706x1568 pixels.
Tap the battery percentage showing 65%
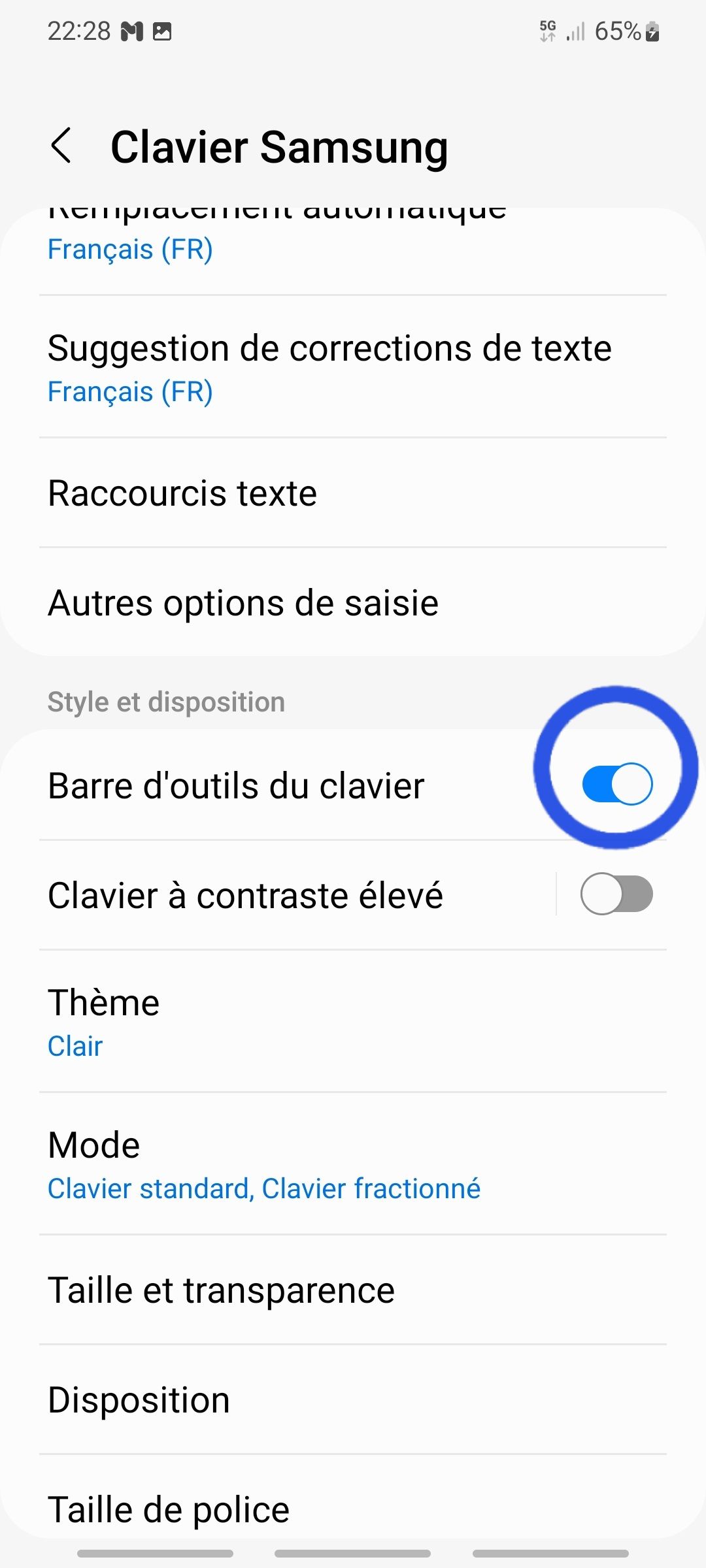point(616,31)
